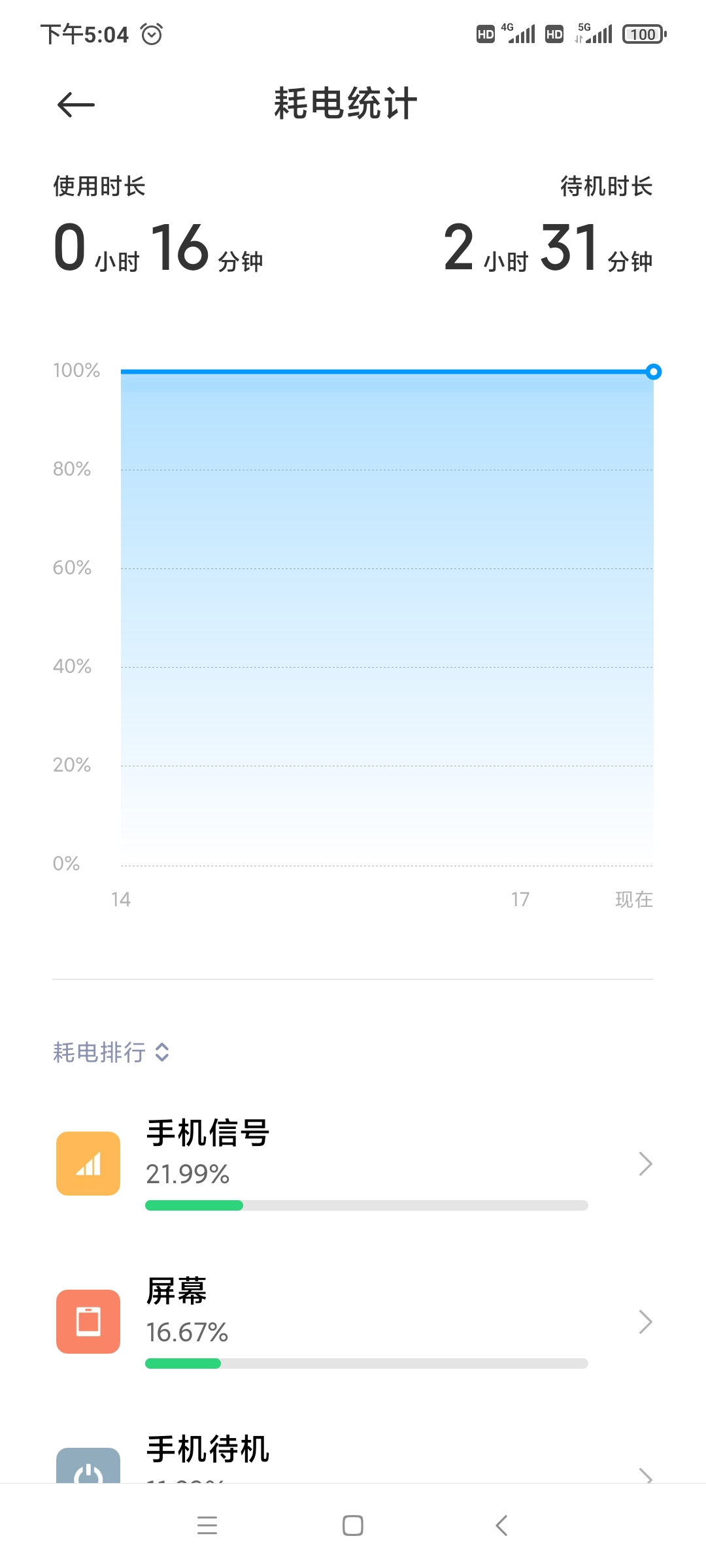Open 手机信号 power usage details
This screenshot has height=1568, width=706.
(x=353, y=1164)
